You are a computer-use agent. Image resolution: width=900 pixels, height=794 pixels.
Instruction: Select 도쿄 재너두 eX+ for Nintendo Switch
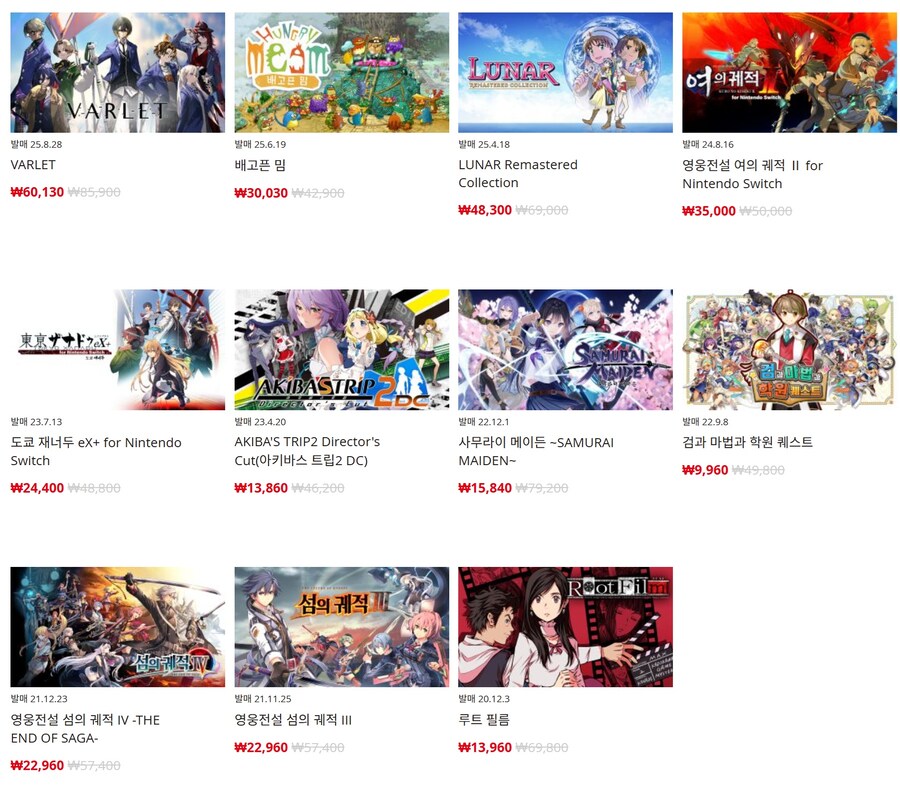click(x=117, y=350)
